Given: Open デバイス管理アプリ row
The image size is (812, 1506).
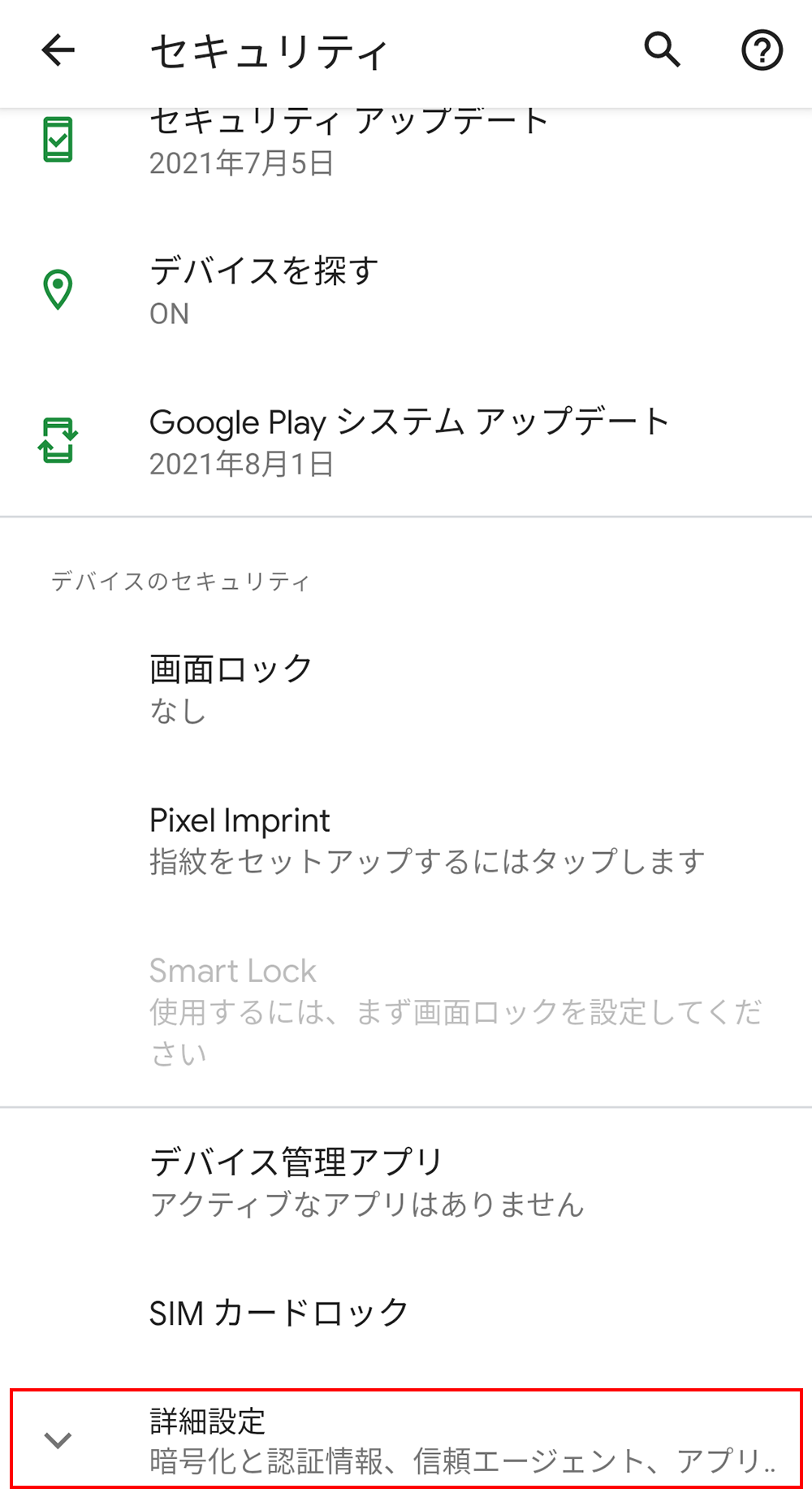Looking at the screenshot, I should (406, 1182).
